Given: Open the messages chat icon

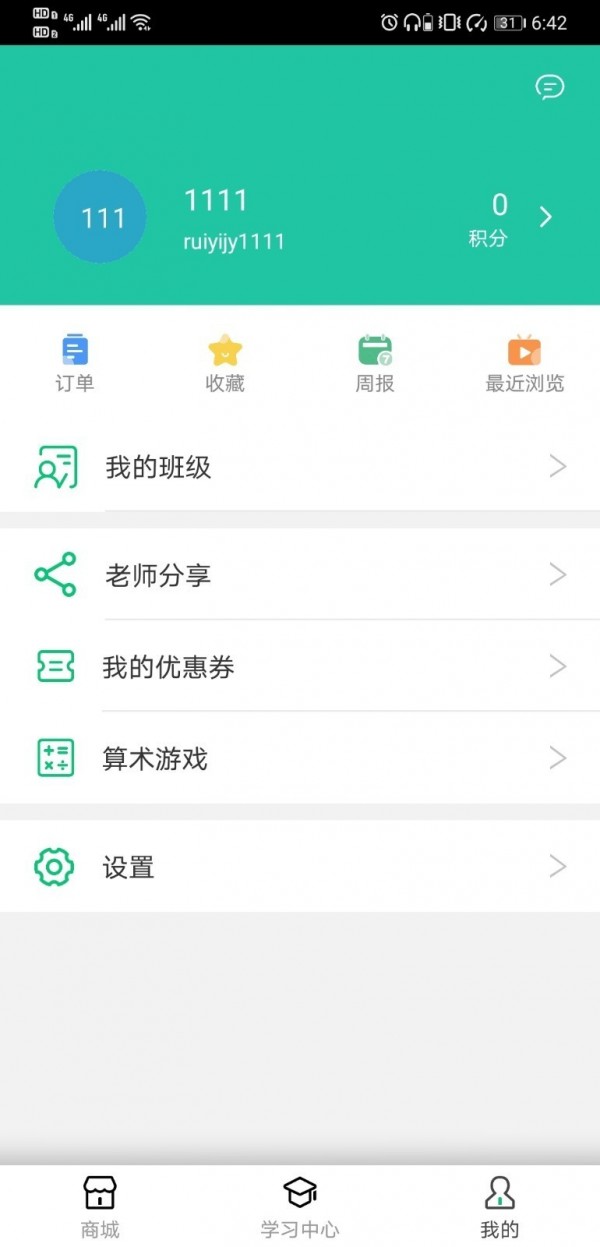Looking at the screenshot, I should [550, 87].
